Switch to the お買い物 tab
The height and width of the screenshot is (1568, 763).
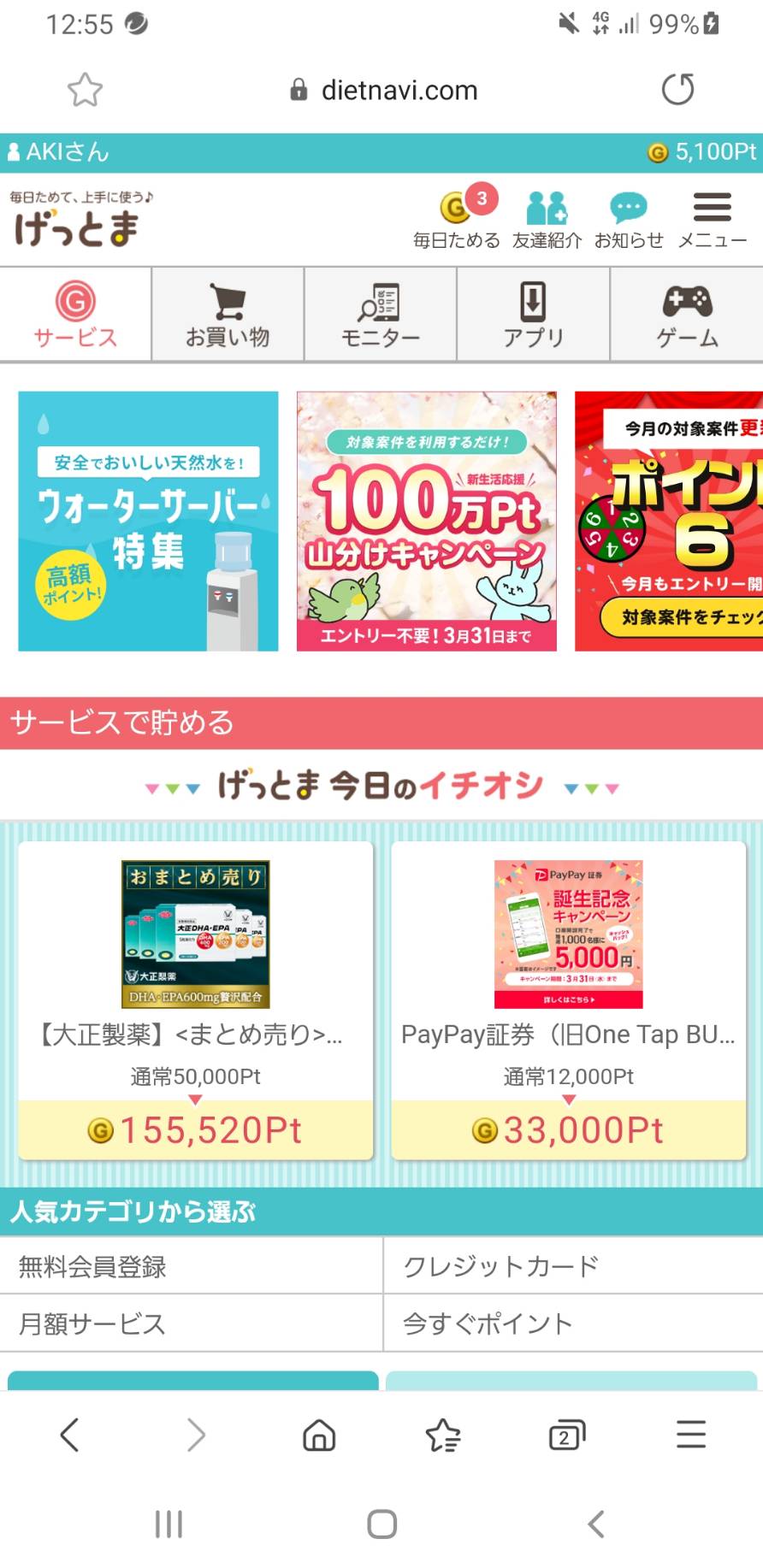(x=228, y=315)
